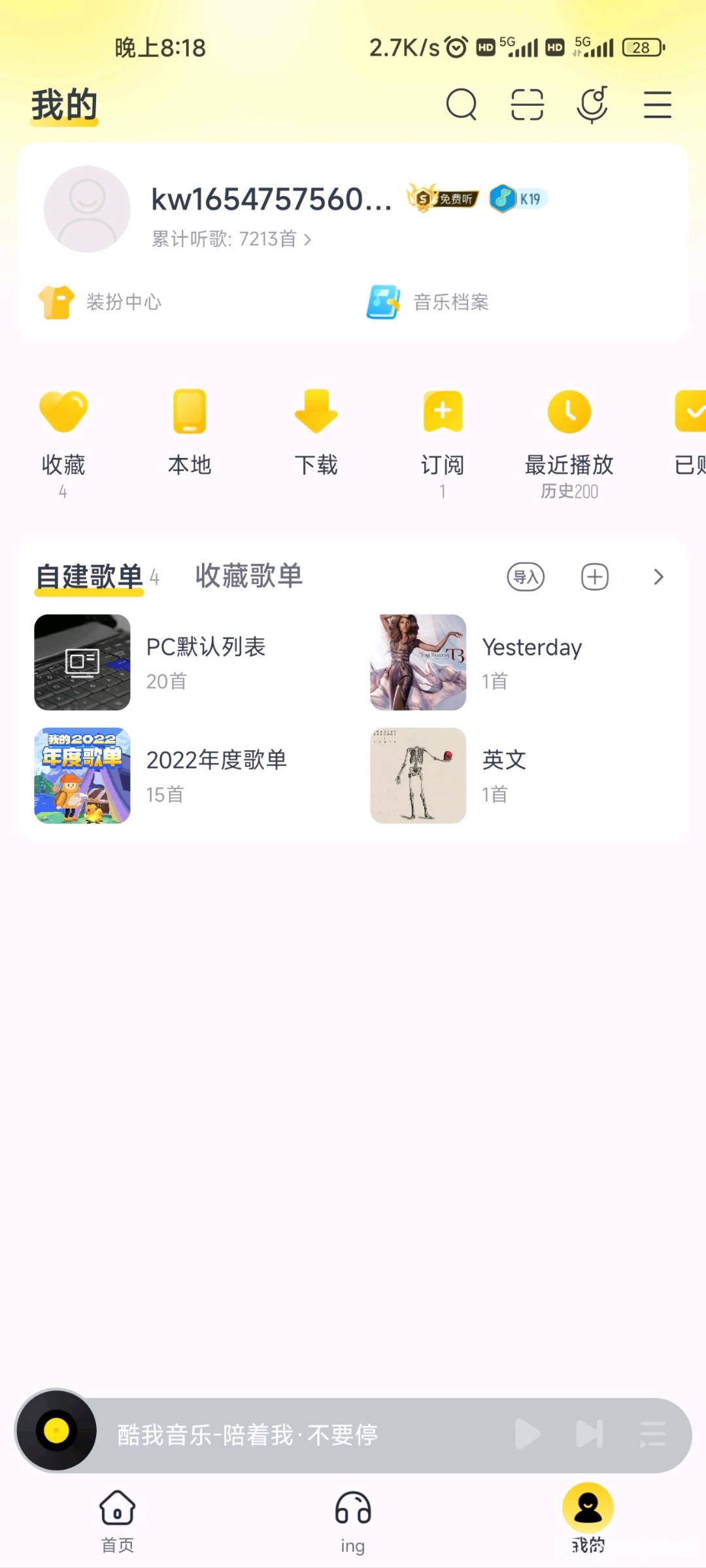Screen dimensions: 706x1568
Task: Open the search icon
Action: [x=462, y=105]
